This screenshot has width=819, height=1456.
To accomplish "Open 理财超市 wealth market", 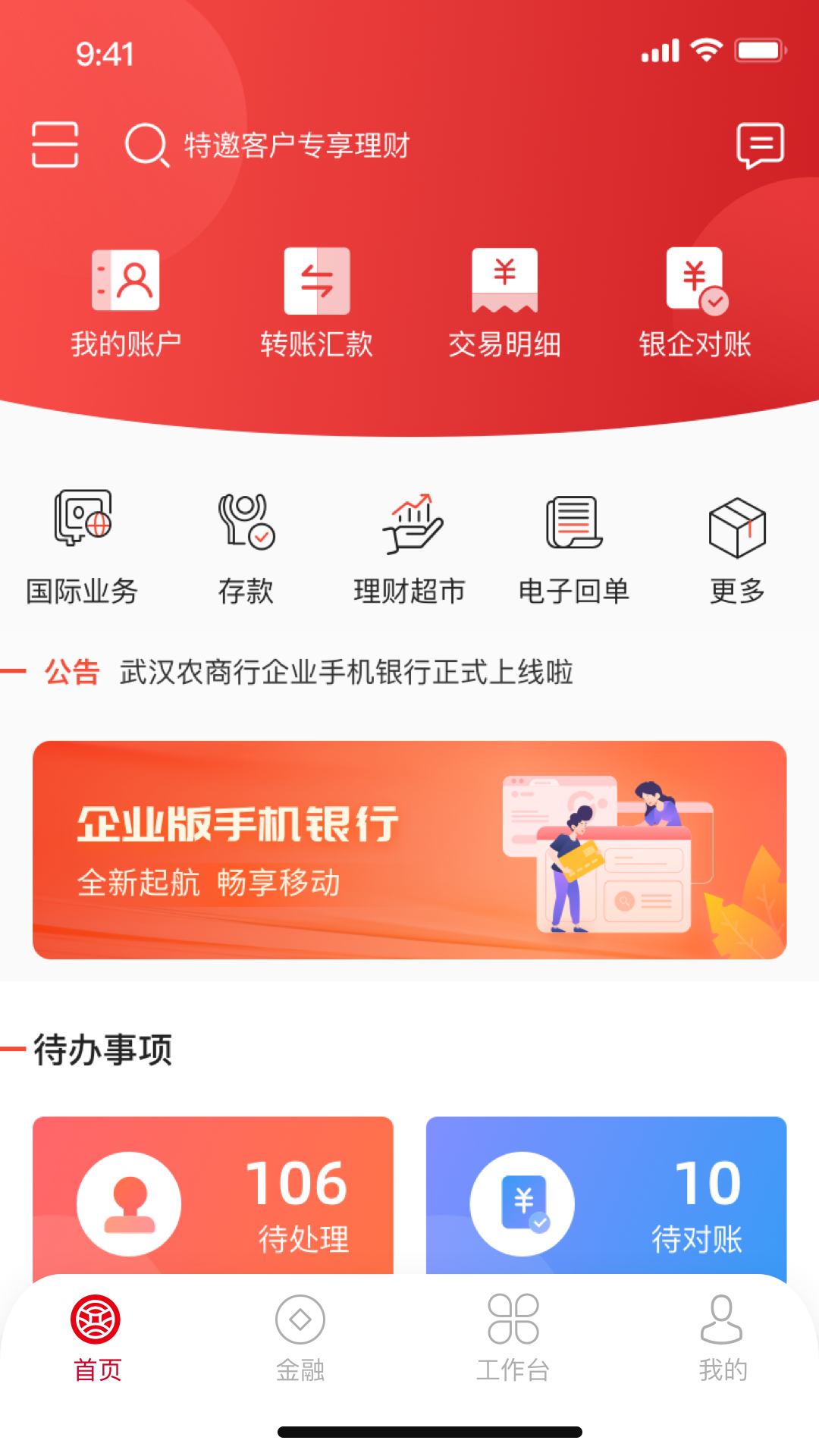I will click(x=409, y=548).
